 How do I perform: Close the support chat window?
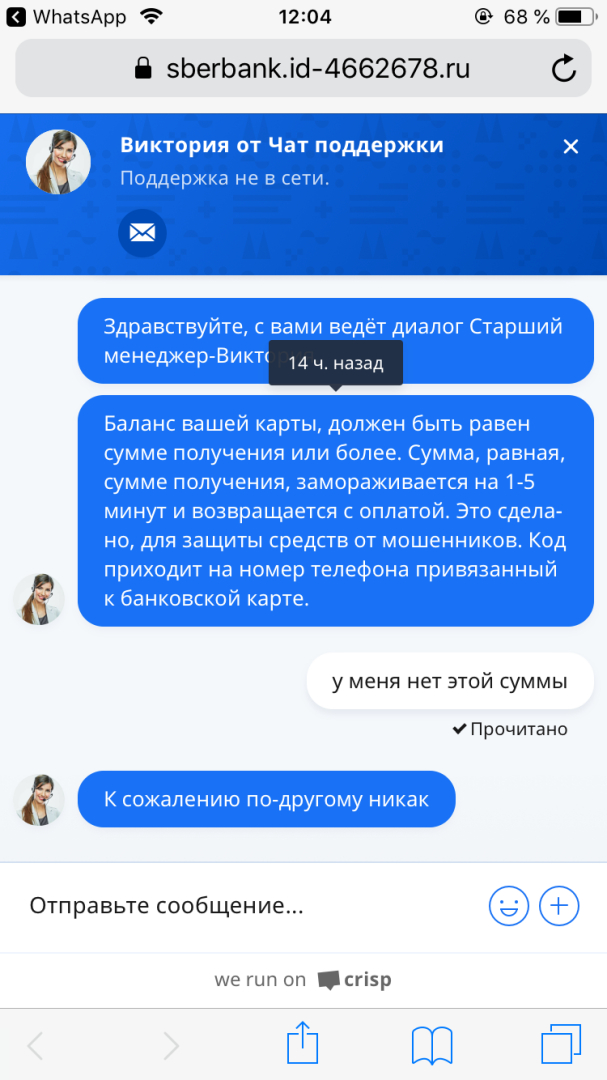click(570, 146)
